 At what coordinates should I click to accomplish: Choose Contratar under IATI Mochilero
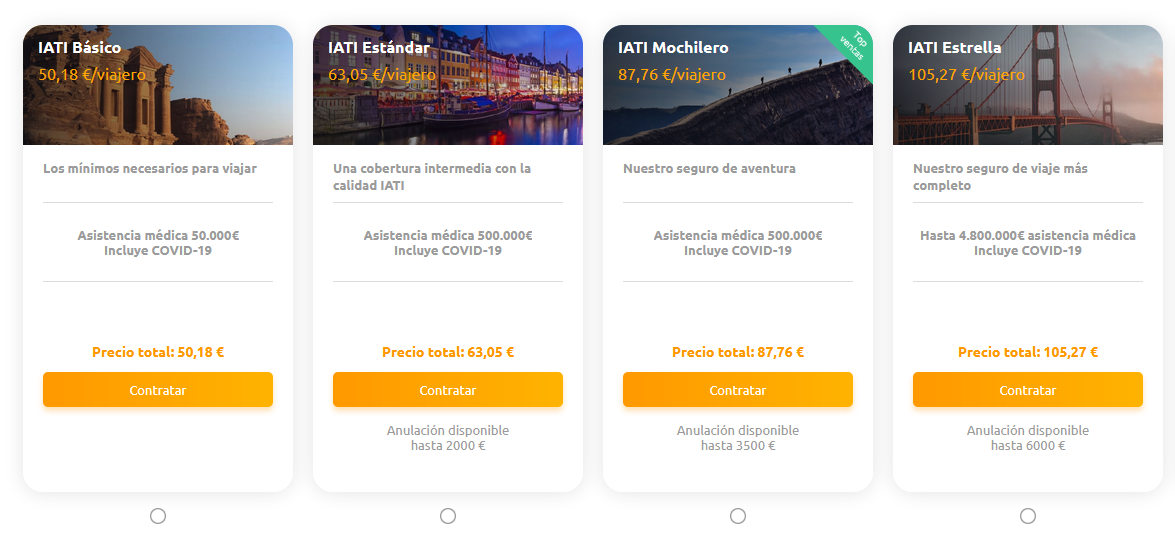(738, 390)
